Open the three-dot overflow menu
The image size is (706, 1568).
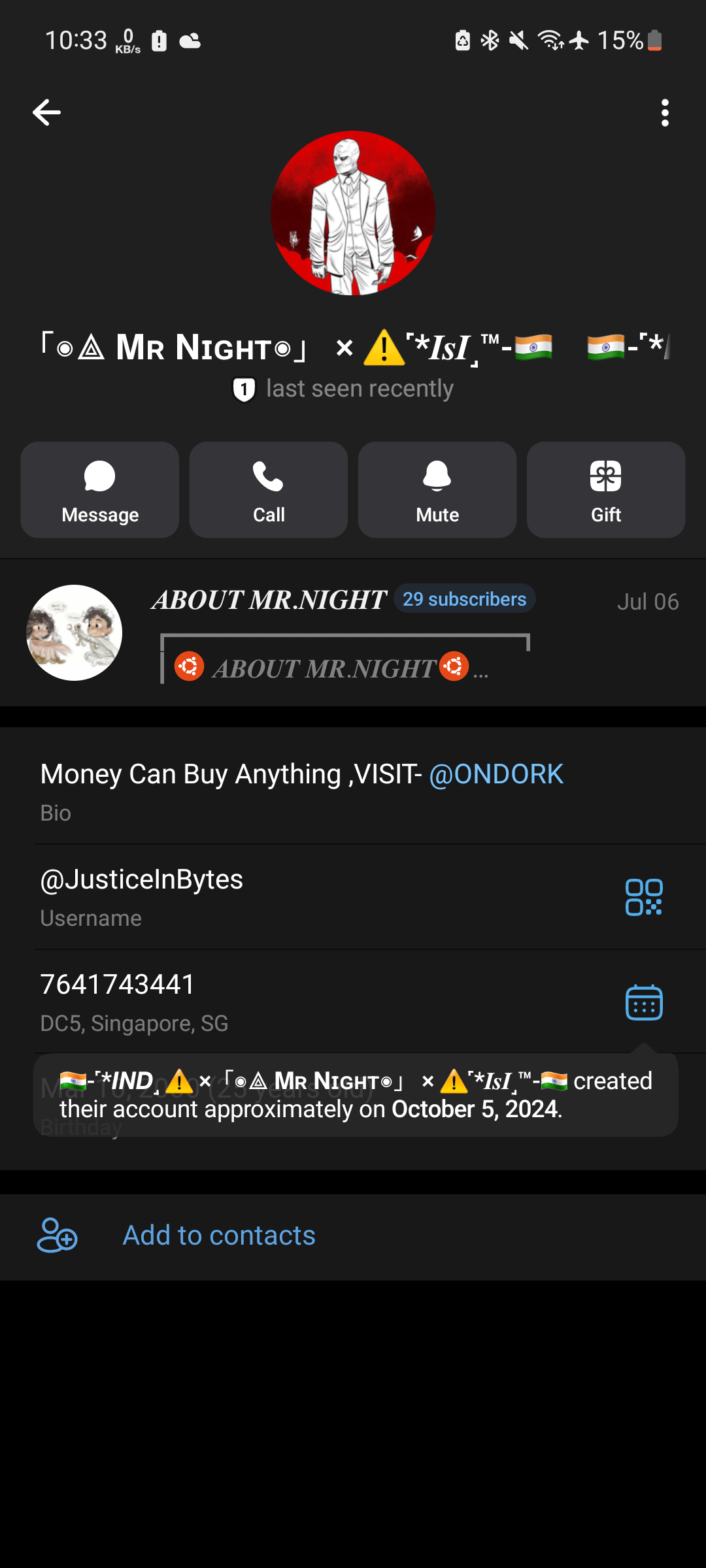click(664, 112)
